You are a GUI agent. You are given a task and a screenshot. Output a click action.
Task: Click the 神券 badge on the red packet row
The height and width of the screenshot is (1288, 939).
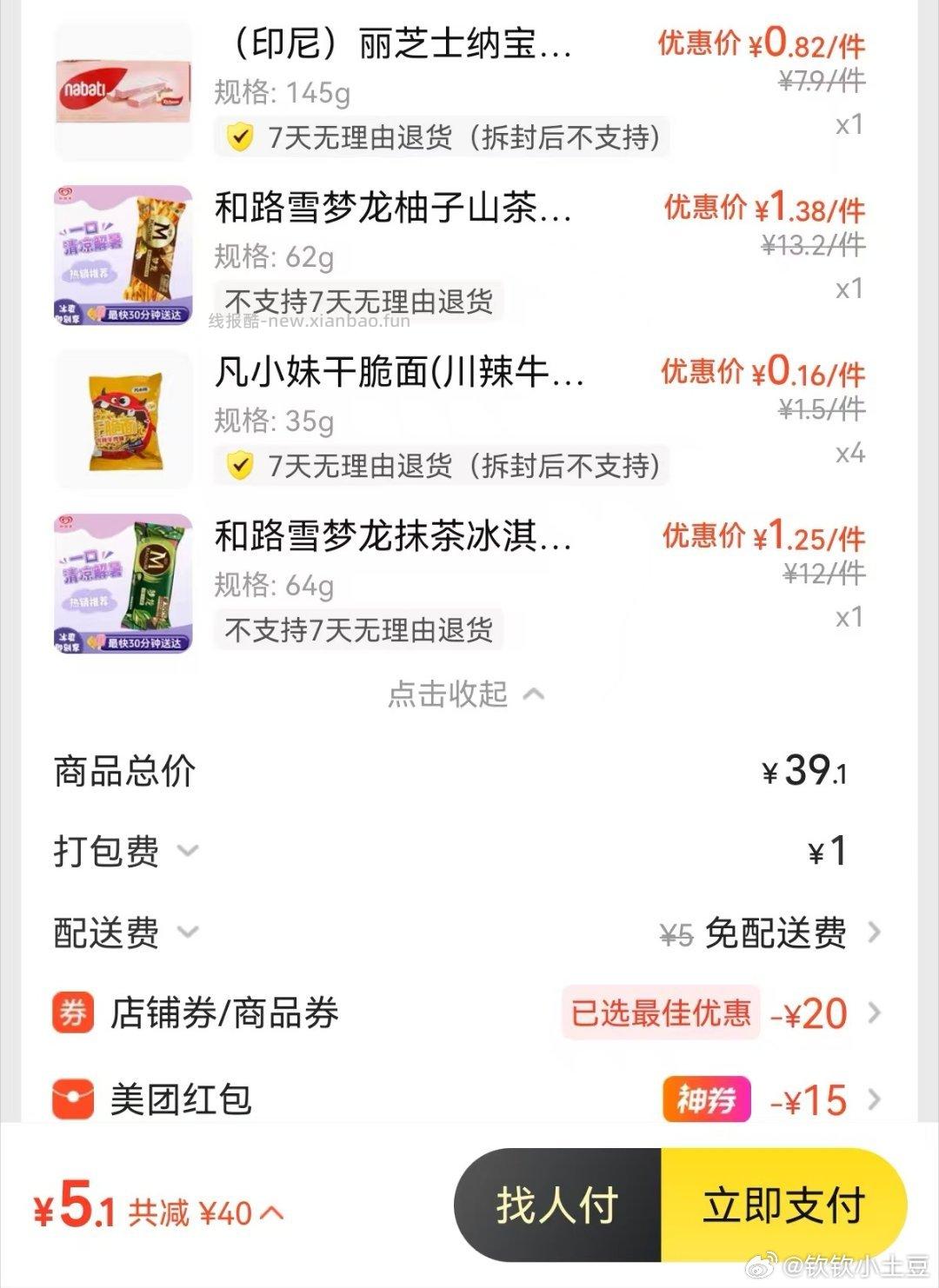(x=706, y=1098)
